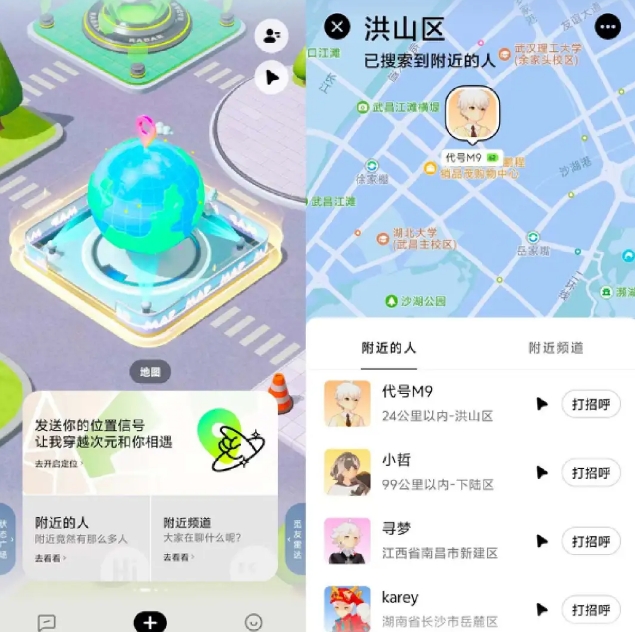Open the chat icon in the bottom bar

click(47, 622)
